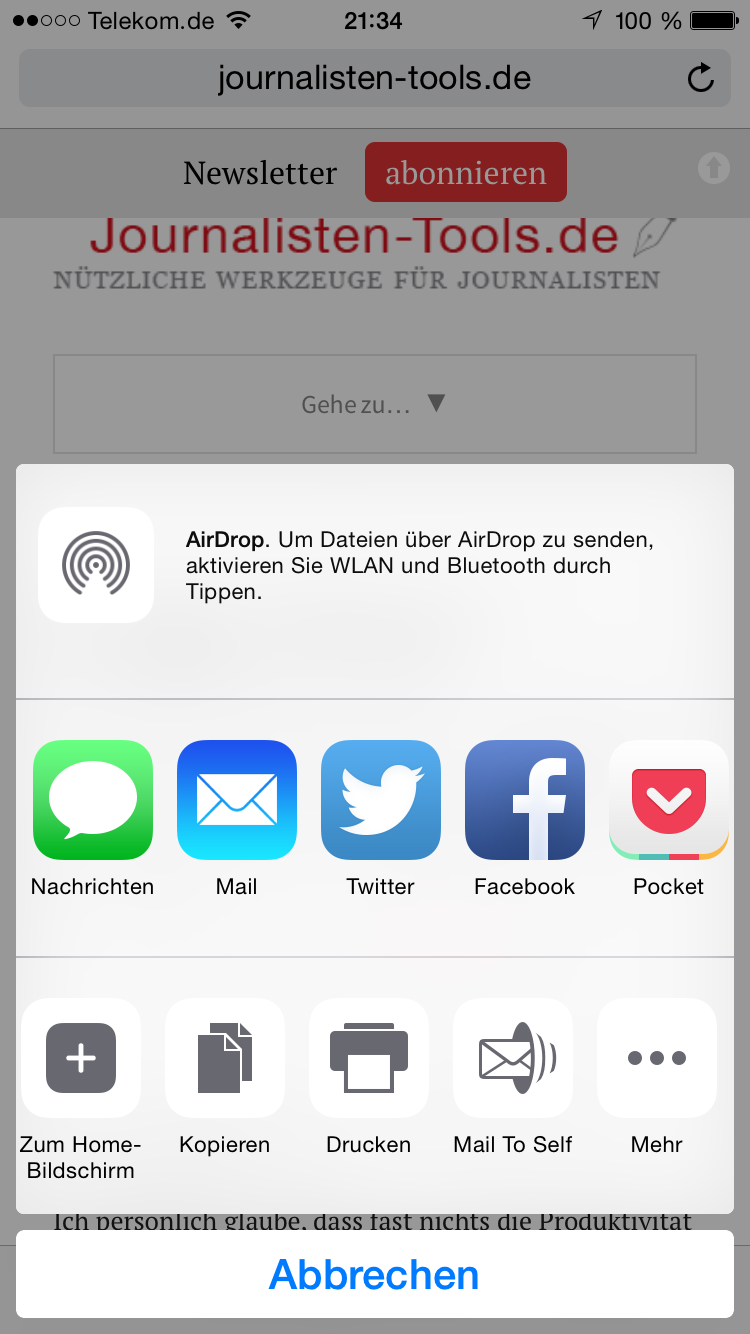Share the page on Twitter

pos(381,800)
